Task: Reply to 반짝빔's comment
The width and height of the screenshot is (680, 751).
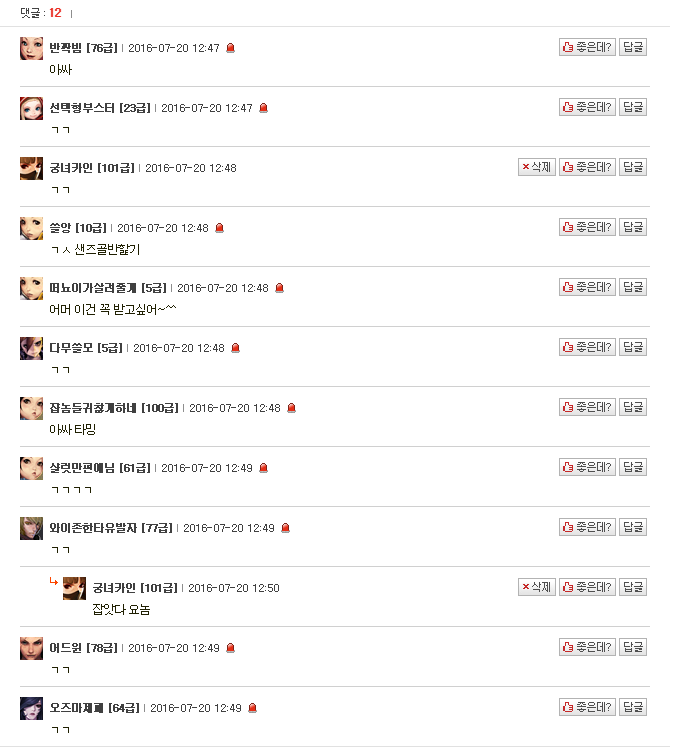Action: click(633, 47)
